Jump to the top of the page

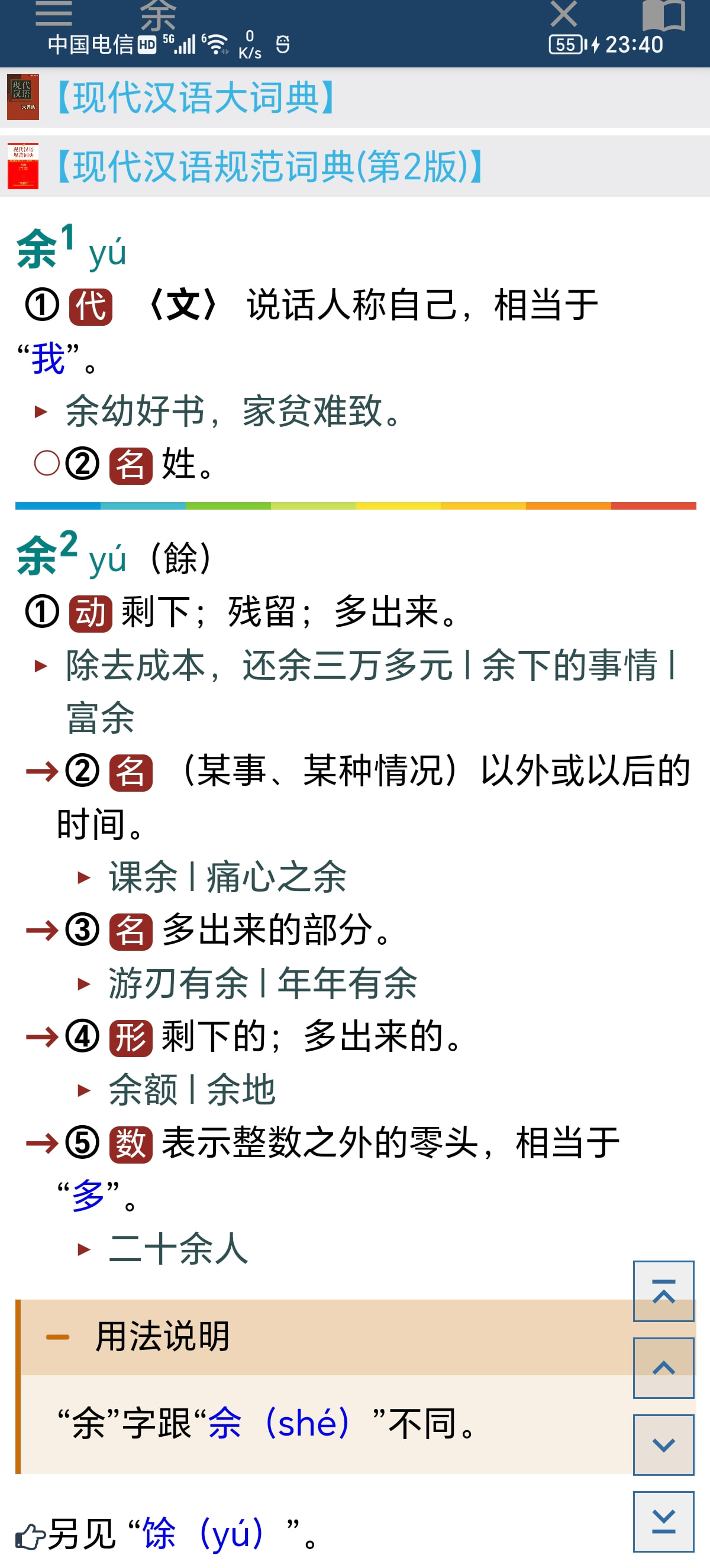coord(663,1291)
